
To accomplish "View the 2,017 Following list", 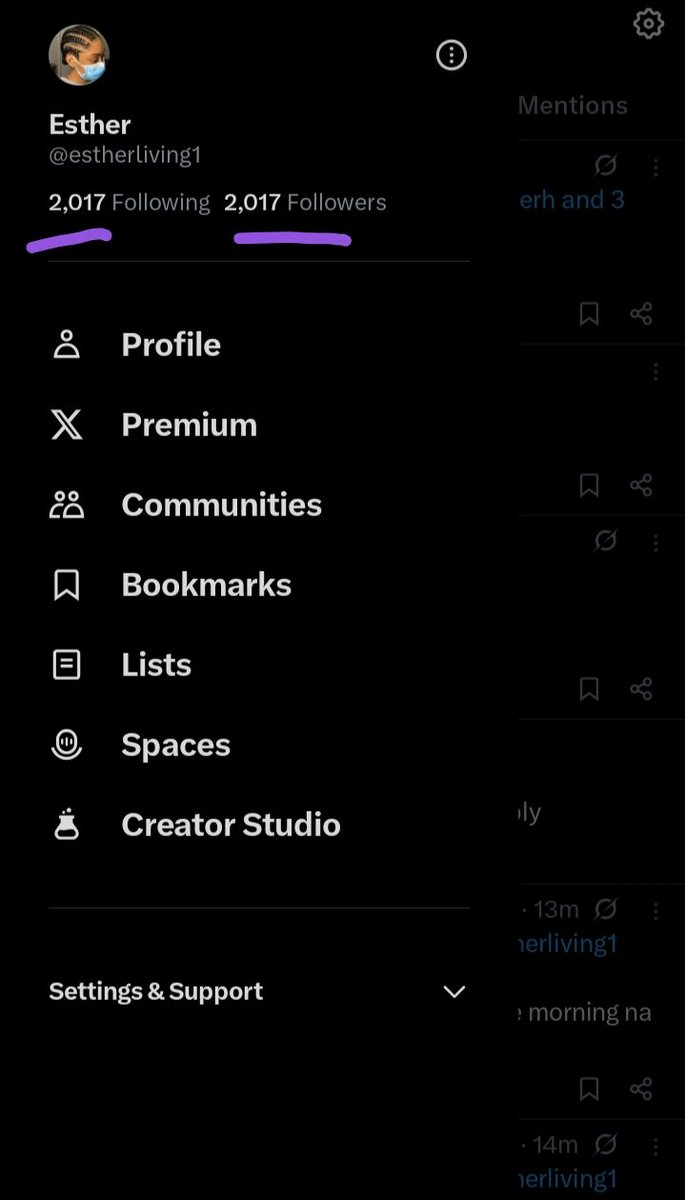I will coord(129,203).
